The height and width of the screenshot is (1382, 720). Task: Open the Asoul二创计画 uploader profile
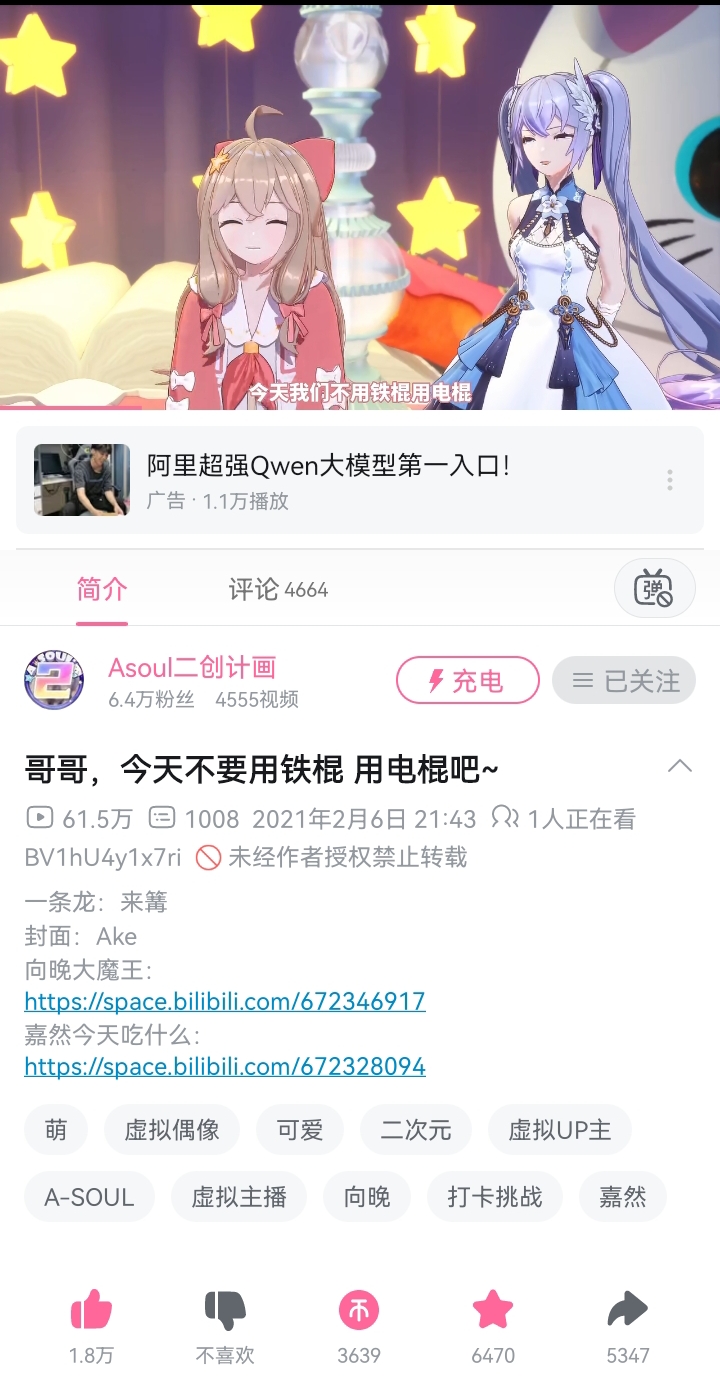(191, 668)
